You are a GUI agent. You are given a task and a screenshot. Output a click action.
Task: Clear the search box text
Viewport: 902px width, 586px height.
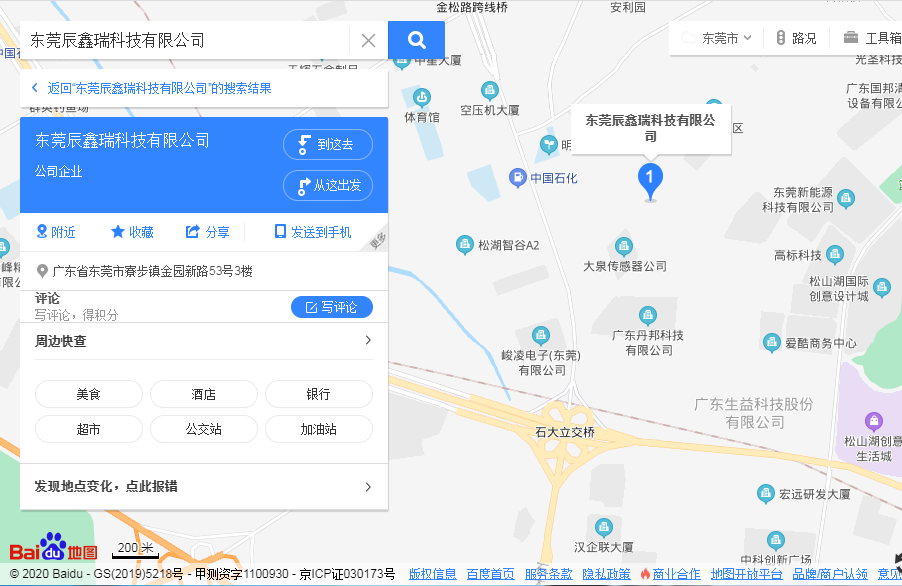tap(368, 40)
